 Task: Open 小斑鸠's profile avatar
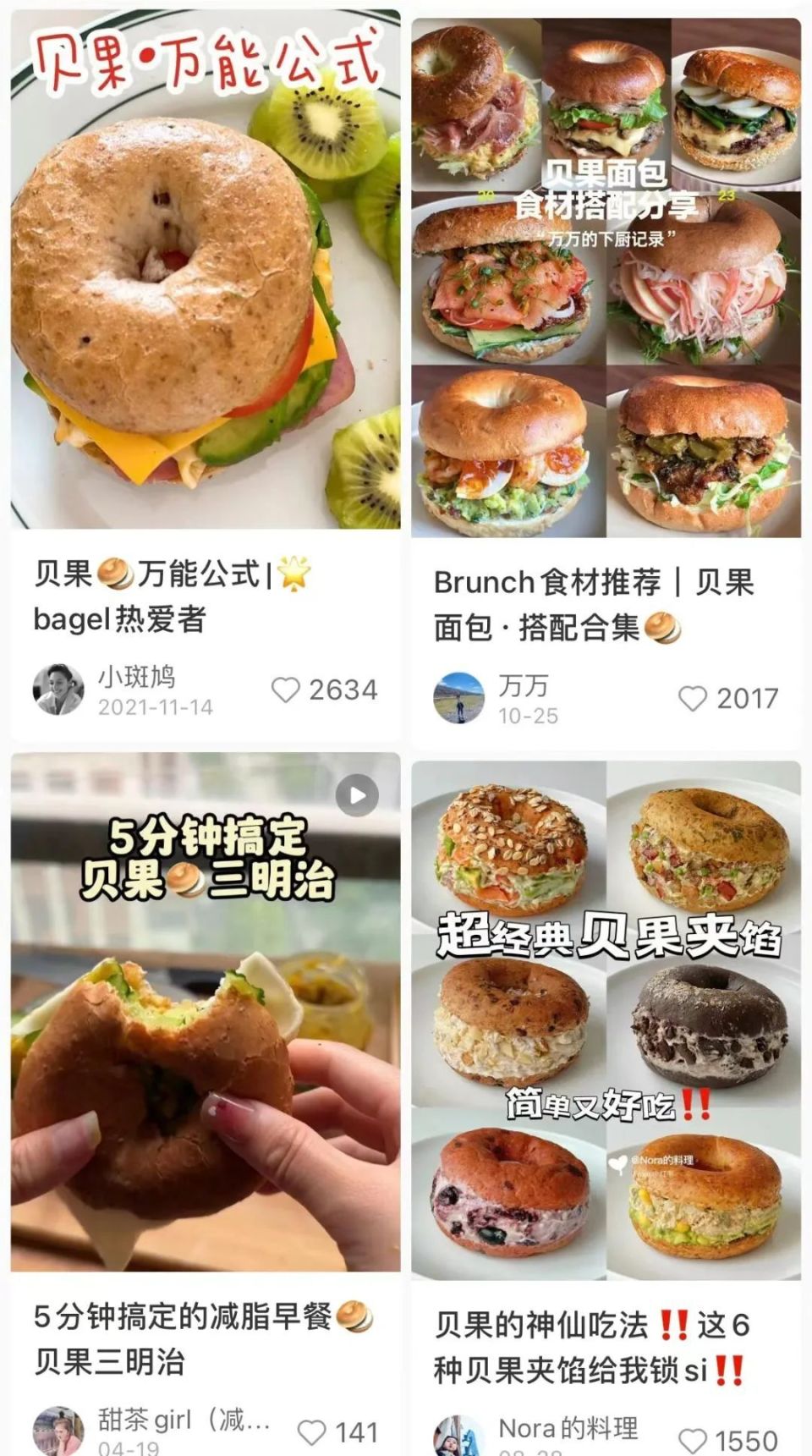(x=56, y=685)
